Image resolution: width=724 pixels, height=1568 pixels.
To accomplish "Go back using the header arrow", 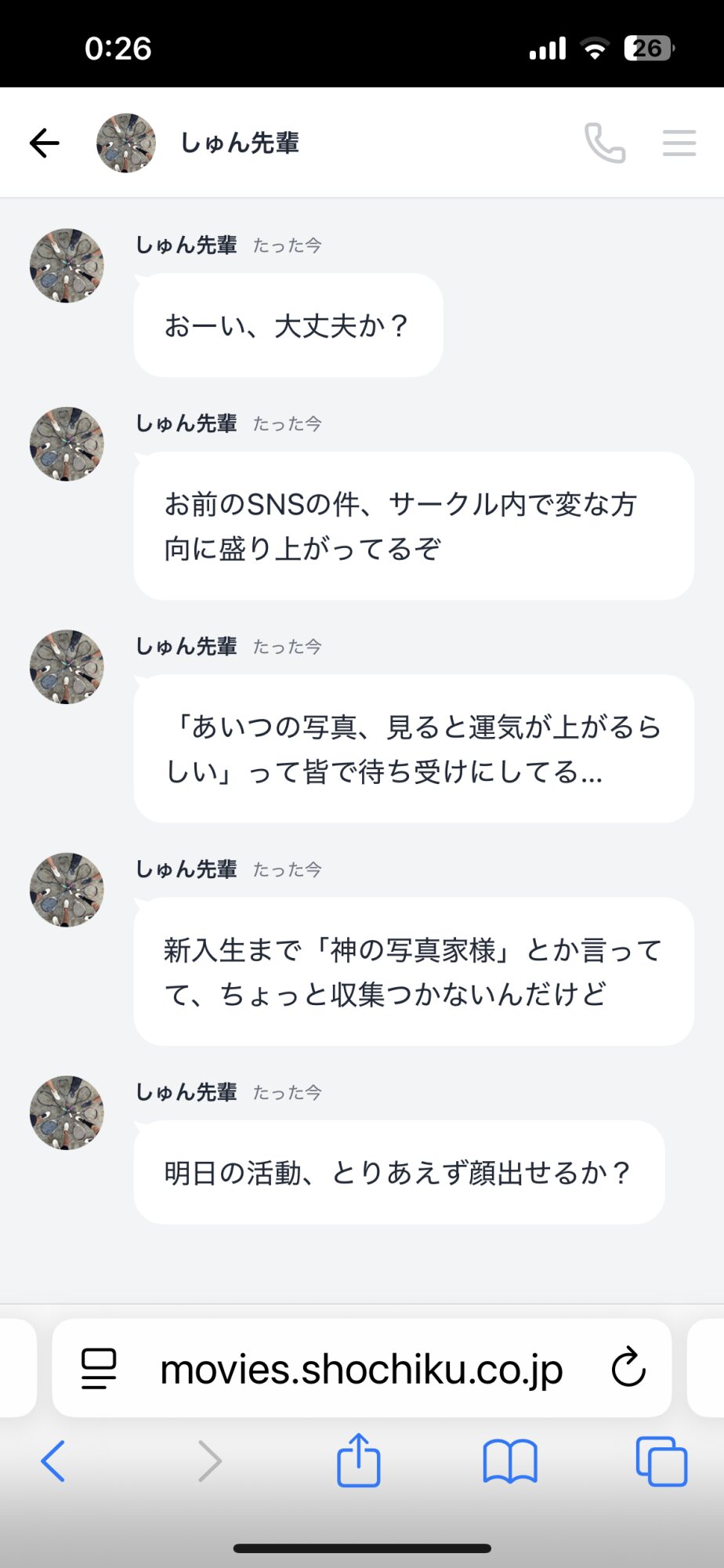I will pyautogui.click(x=45, y=143).
